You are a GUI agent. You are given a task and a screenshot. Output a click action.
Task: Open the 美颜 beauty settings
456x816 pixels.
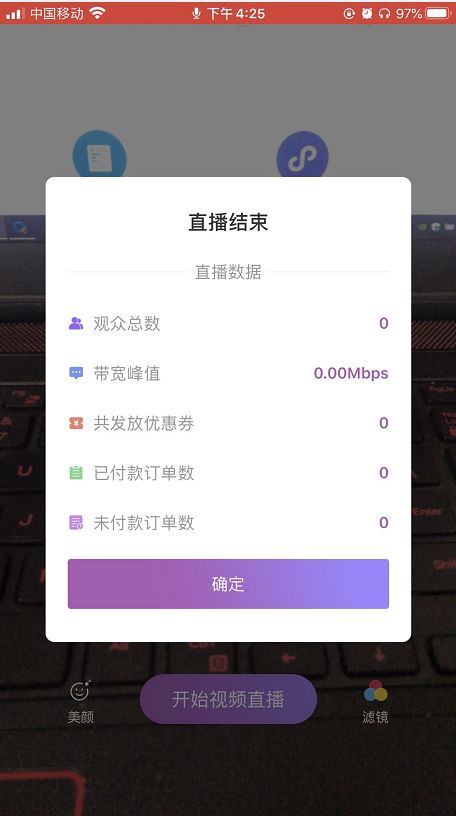click(x=80, y=701)
